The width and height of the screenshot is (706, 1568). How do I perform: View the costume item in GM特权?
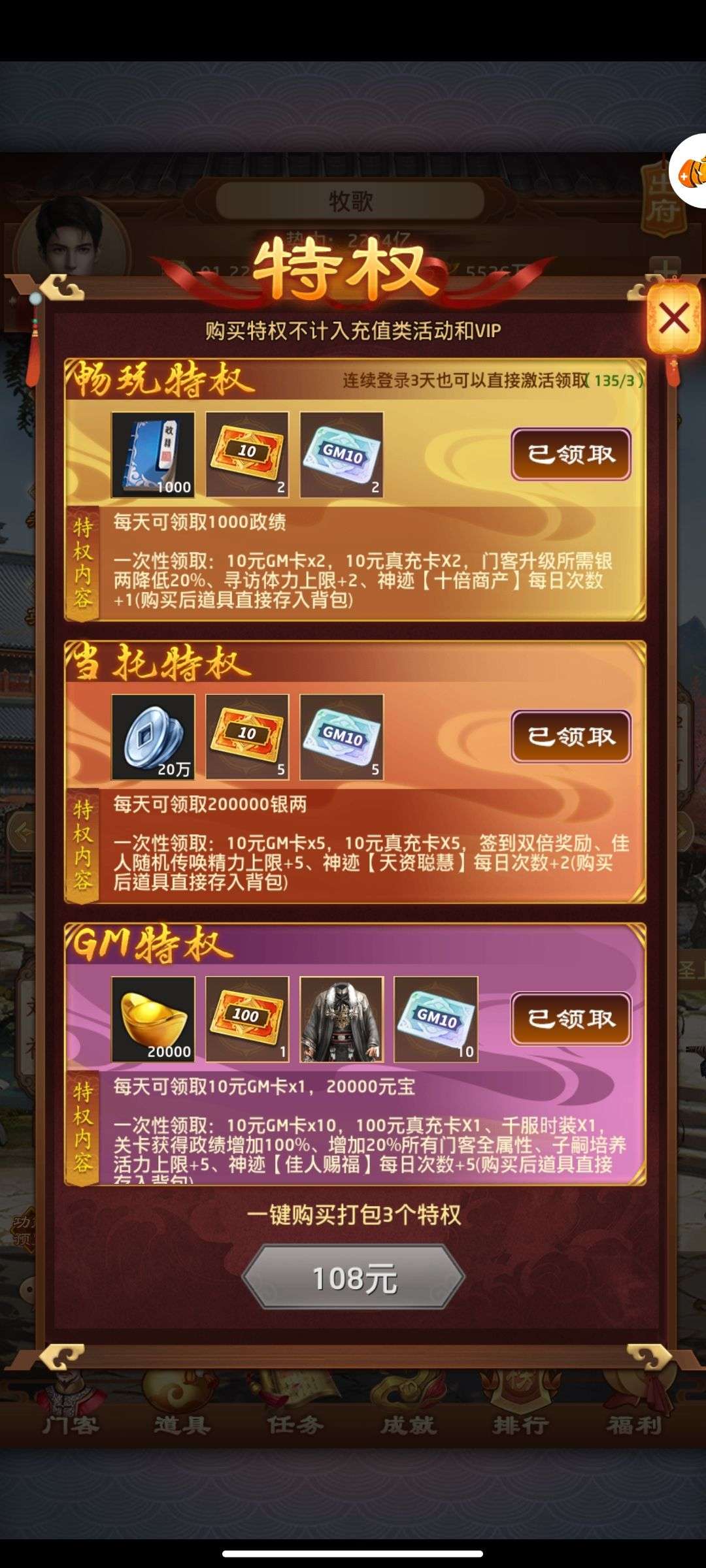click(341, 1019)
